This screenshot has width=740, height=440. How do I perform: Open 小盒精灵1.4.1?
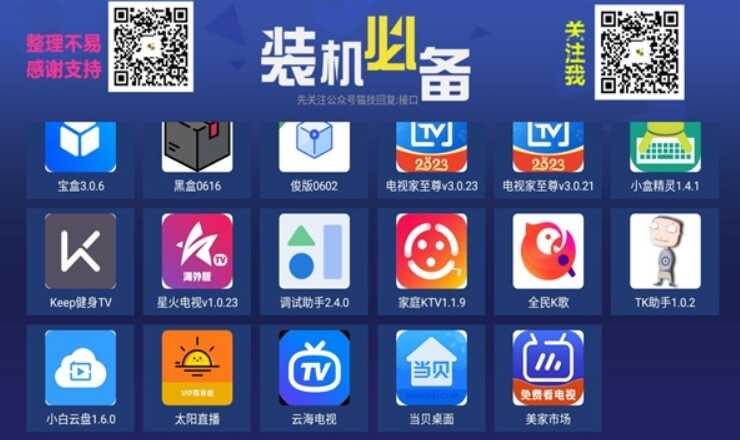[x=665, y=150]
